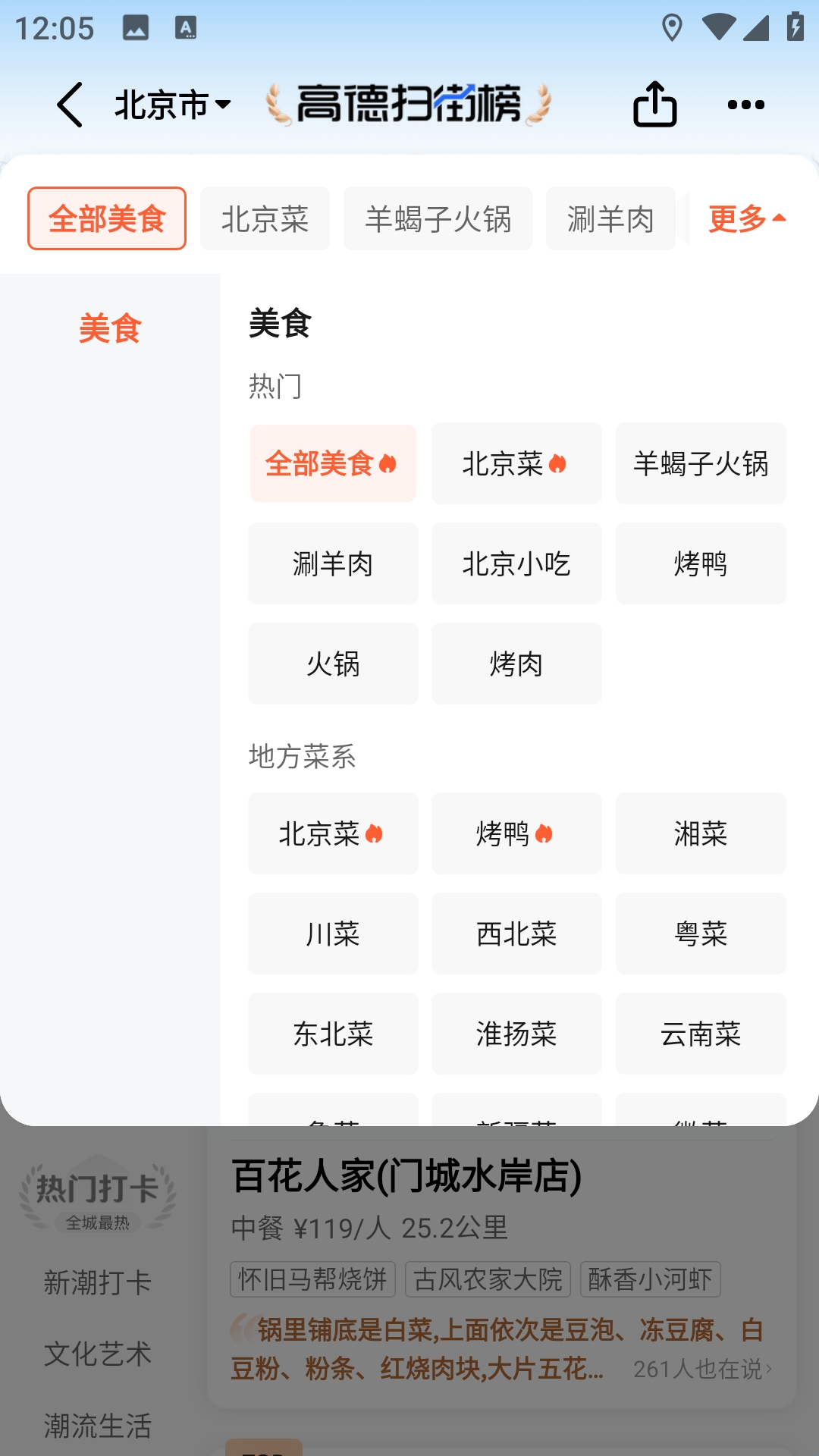The image size is (819, 1456).
Task: Select 粤菜 under 地方菜系
Action: [701, 934]
